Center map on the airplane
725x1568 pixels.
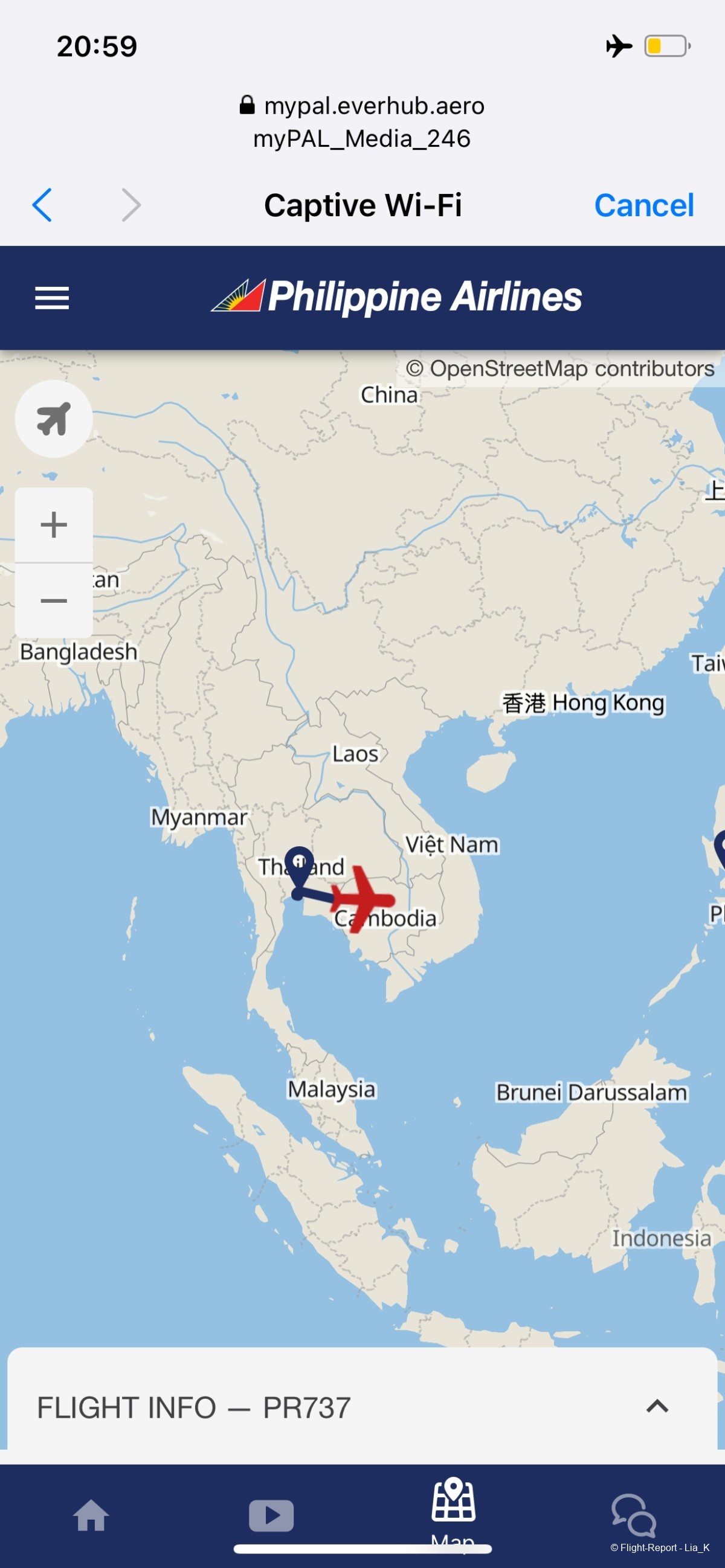tap(54, 419)
